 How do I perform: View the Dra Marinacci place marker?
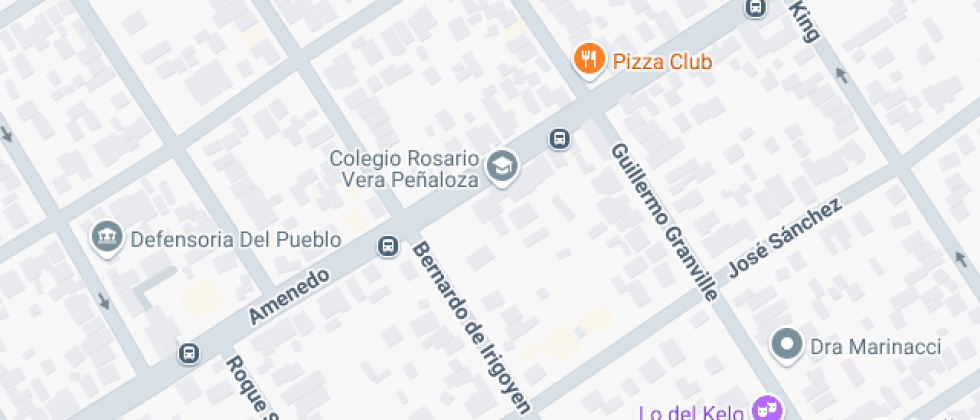pos(788,345)
